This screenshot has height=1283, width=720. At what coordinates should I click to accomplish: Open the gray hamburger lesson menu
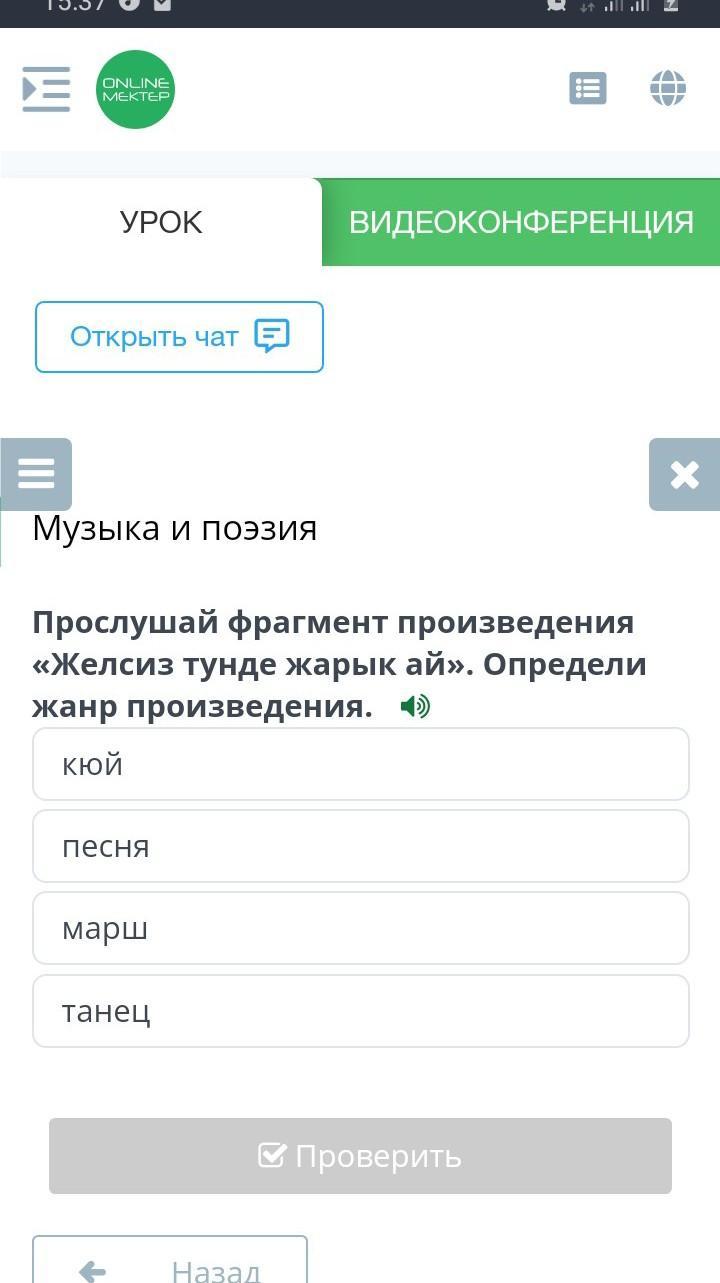pos(36,474)
